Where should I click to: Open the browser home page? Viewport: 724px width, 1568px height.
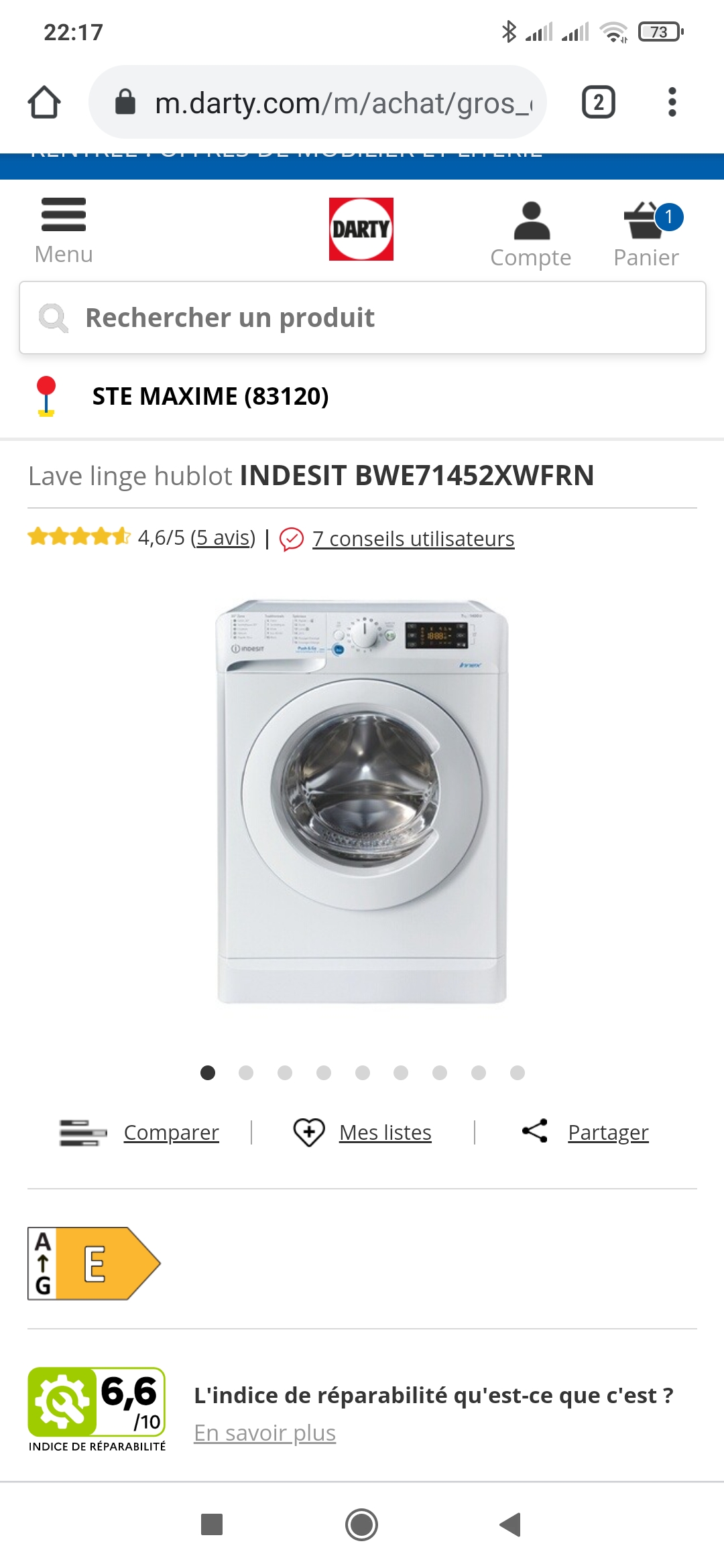click(44, 103)
